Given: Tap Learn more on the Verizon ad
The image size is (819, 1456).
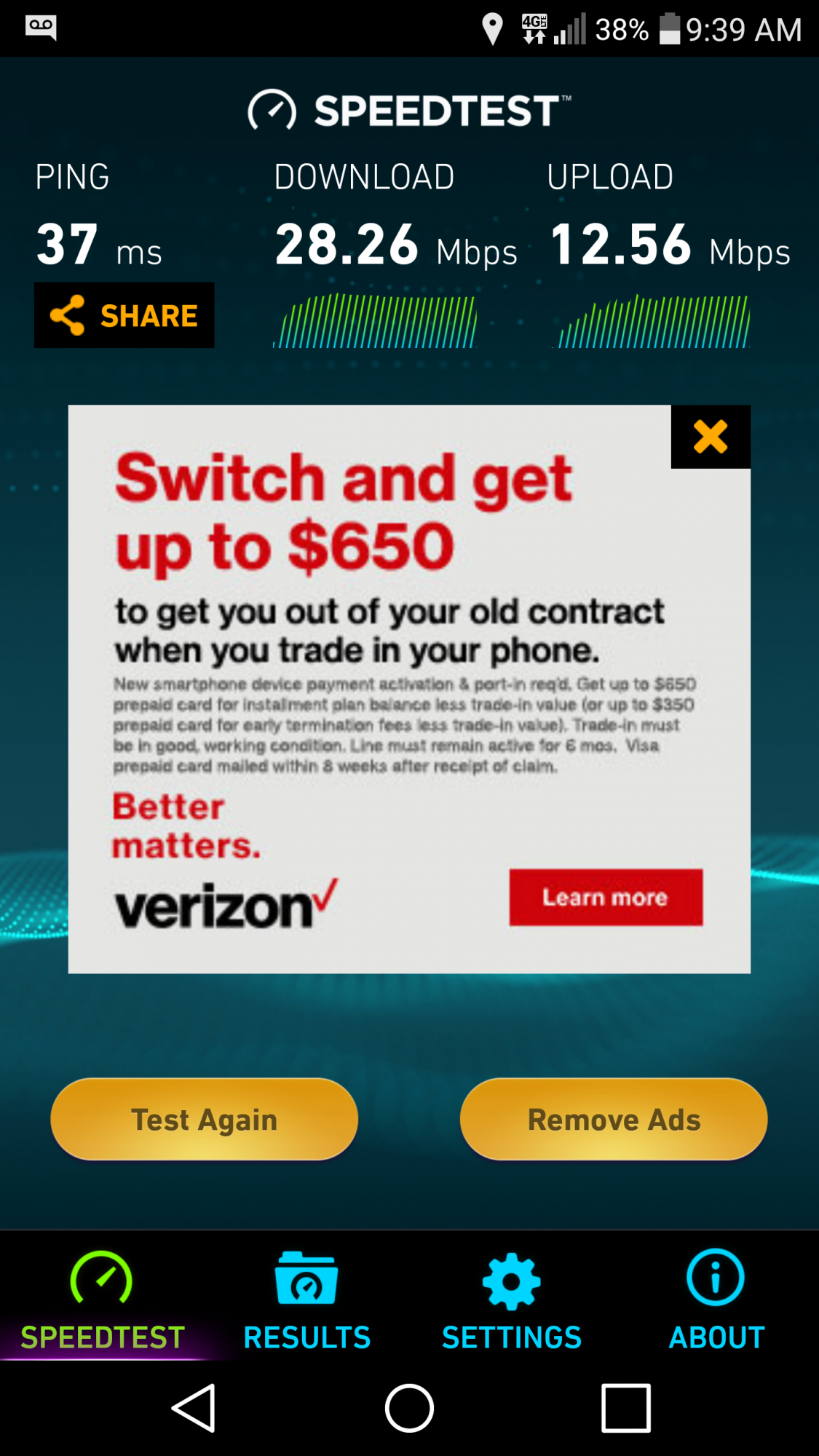Looking at the screenshot, I should pyautogui.click(x=606, y=897).
